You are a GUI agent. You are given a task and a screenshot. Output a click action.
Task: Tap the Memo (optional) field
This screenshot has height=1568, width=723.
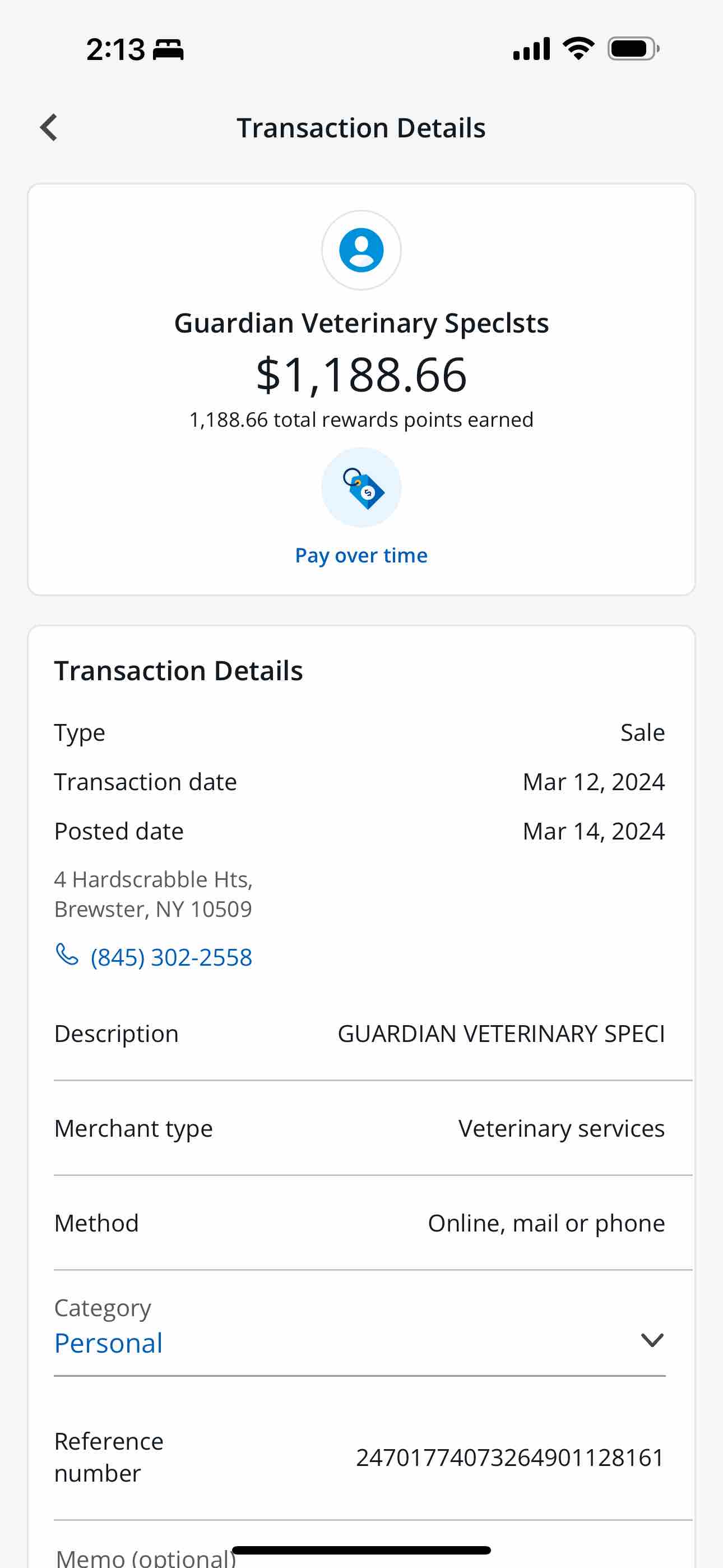(360, 1555)
